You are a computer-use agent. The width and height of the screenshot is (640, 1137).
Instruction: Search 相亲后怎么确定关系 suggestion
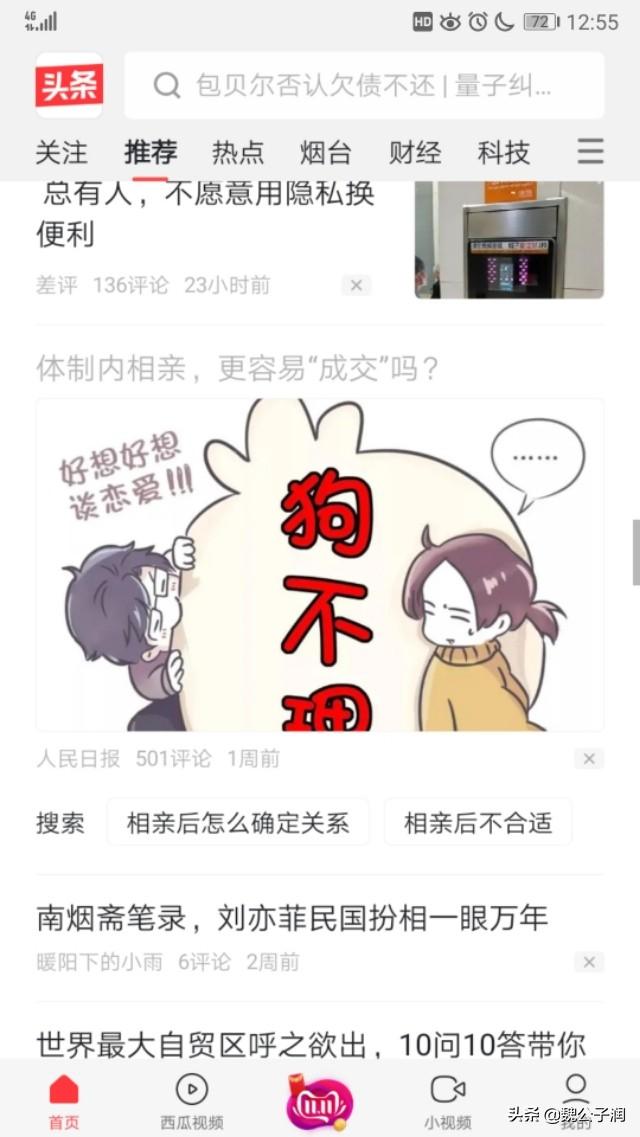pos(238,823)
